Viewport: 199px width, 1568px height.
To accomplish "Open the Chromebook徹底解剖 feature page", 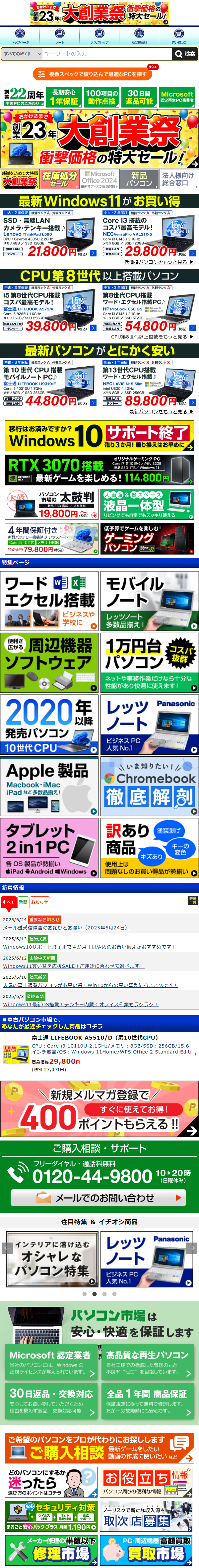I will pyautogui.click(x=149, y=786).
